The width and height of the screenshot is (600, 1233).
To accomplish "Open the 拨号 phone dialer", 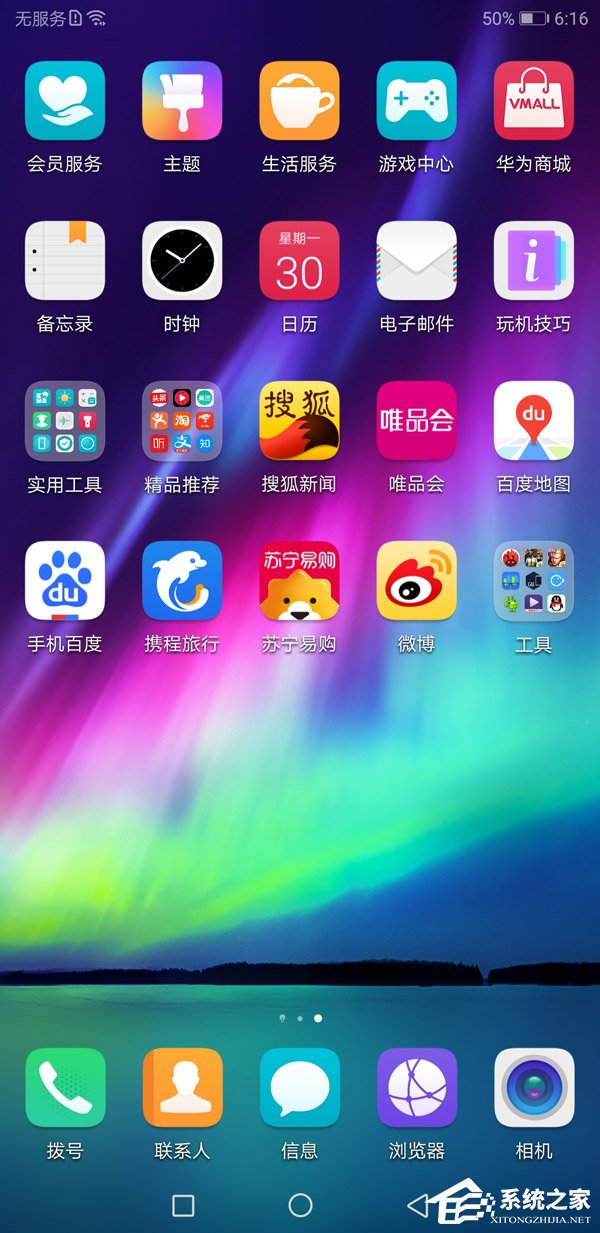I will pyautogui.click(x=65, y=1088).
